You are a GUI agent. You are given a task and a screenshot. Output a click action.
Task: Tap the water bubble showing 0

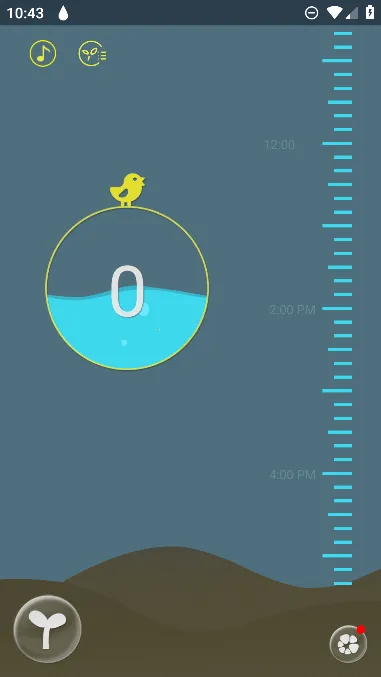point(127,288)
